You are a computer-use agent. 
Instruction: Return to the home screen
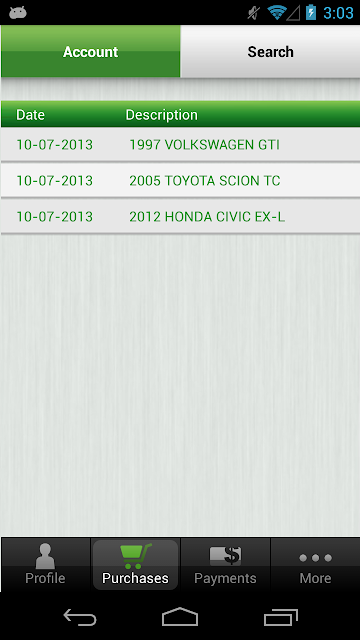coord(180,617)
